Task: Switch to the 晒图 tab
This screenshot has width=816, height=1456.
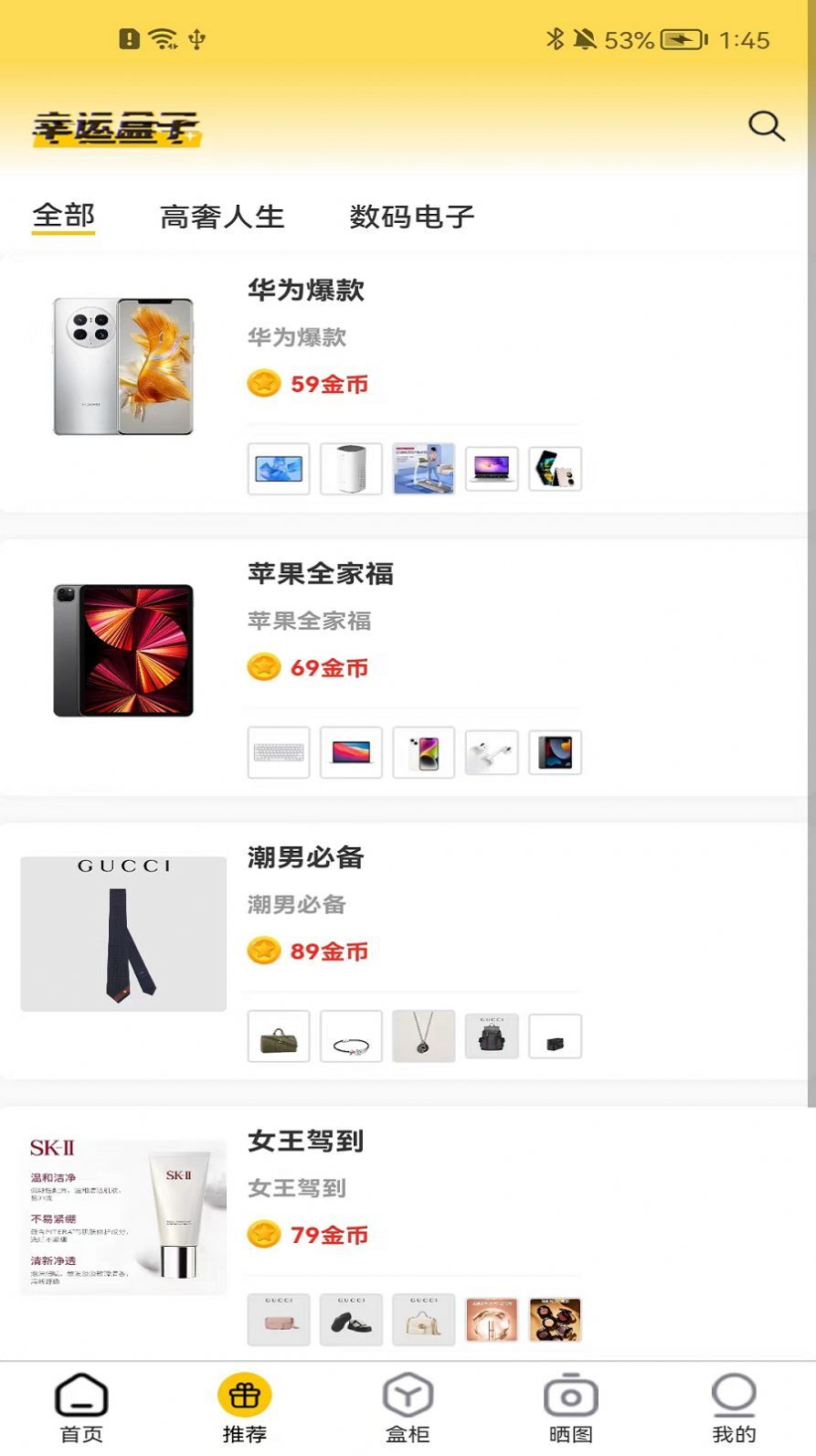Action: 570,1408
